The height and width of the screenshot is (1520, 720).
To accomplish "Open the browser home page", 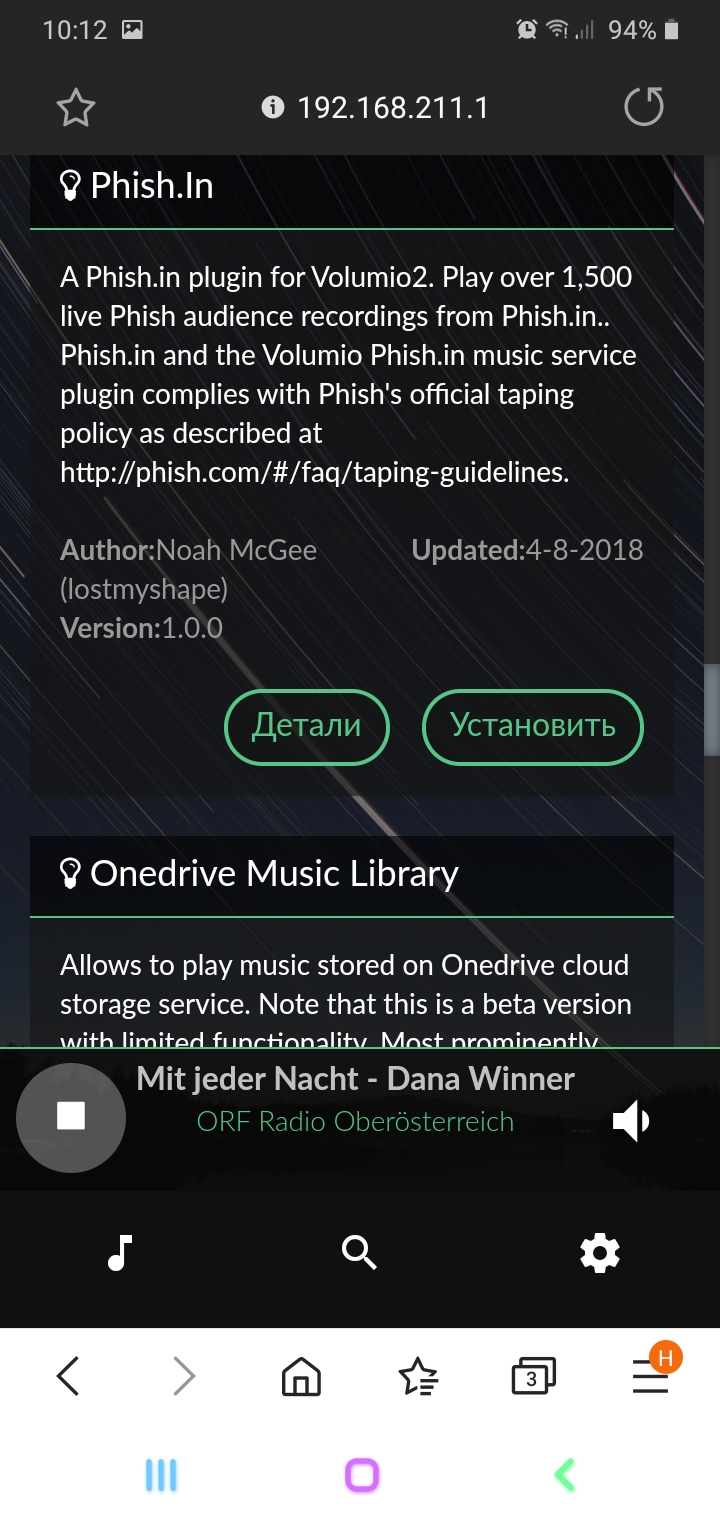I will click(301, 1377).
